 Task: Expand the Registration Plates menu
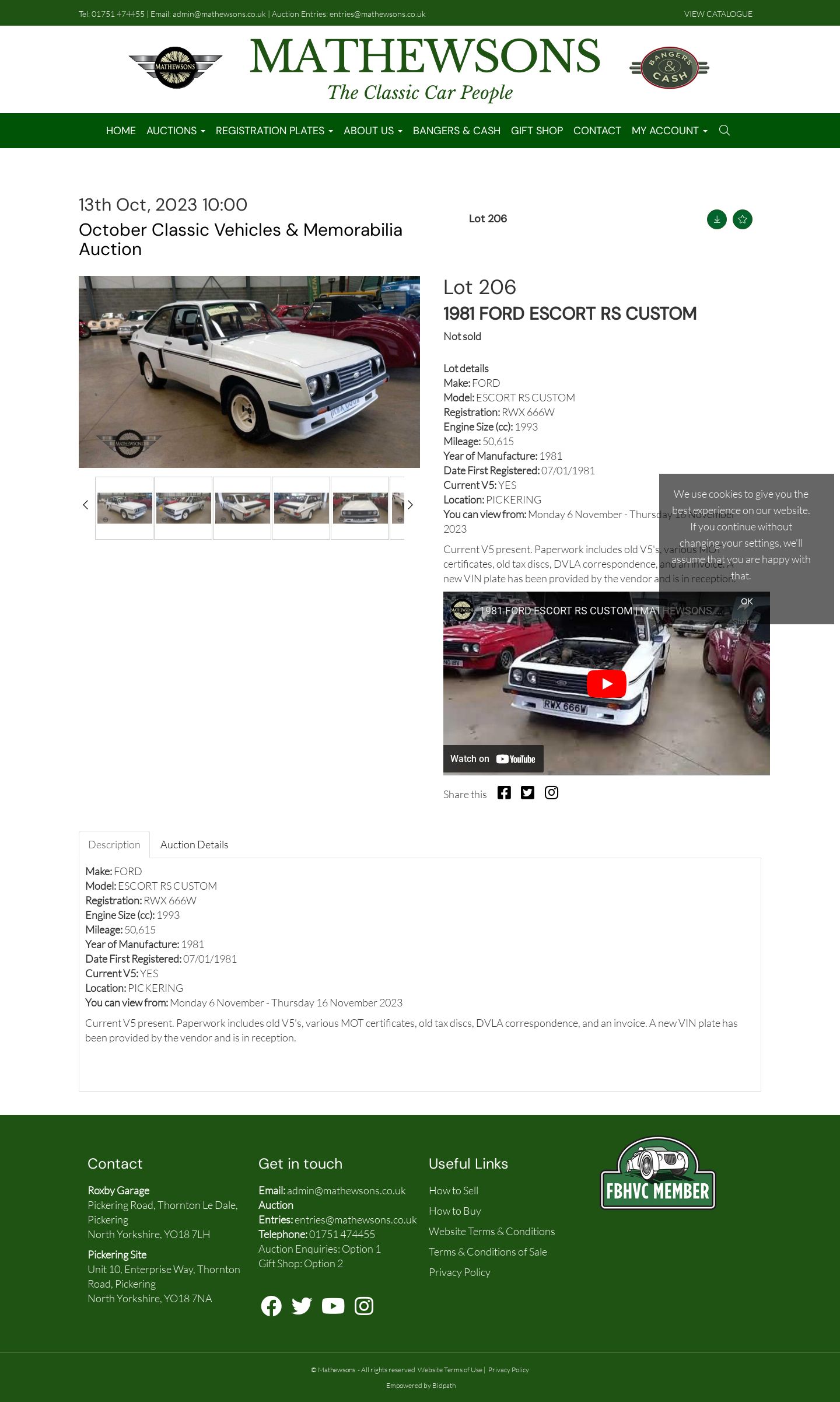pos(274,131)
